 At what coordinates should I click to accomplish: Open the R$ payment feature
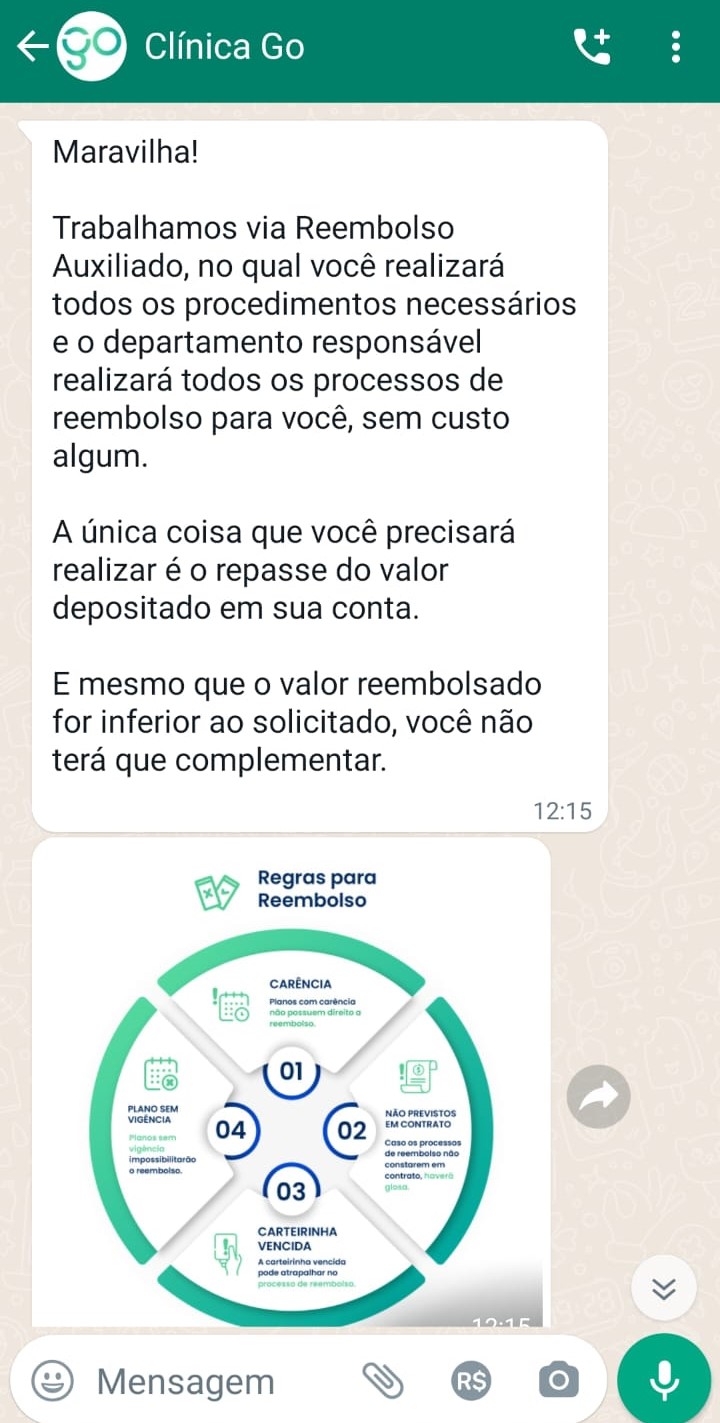[x=471, y=1379]
